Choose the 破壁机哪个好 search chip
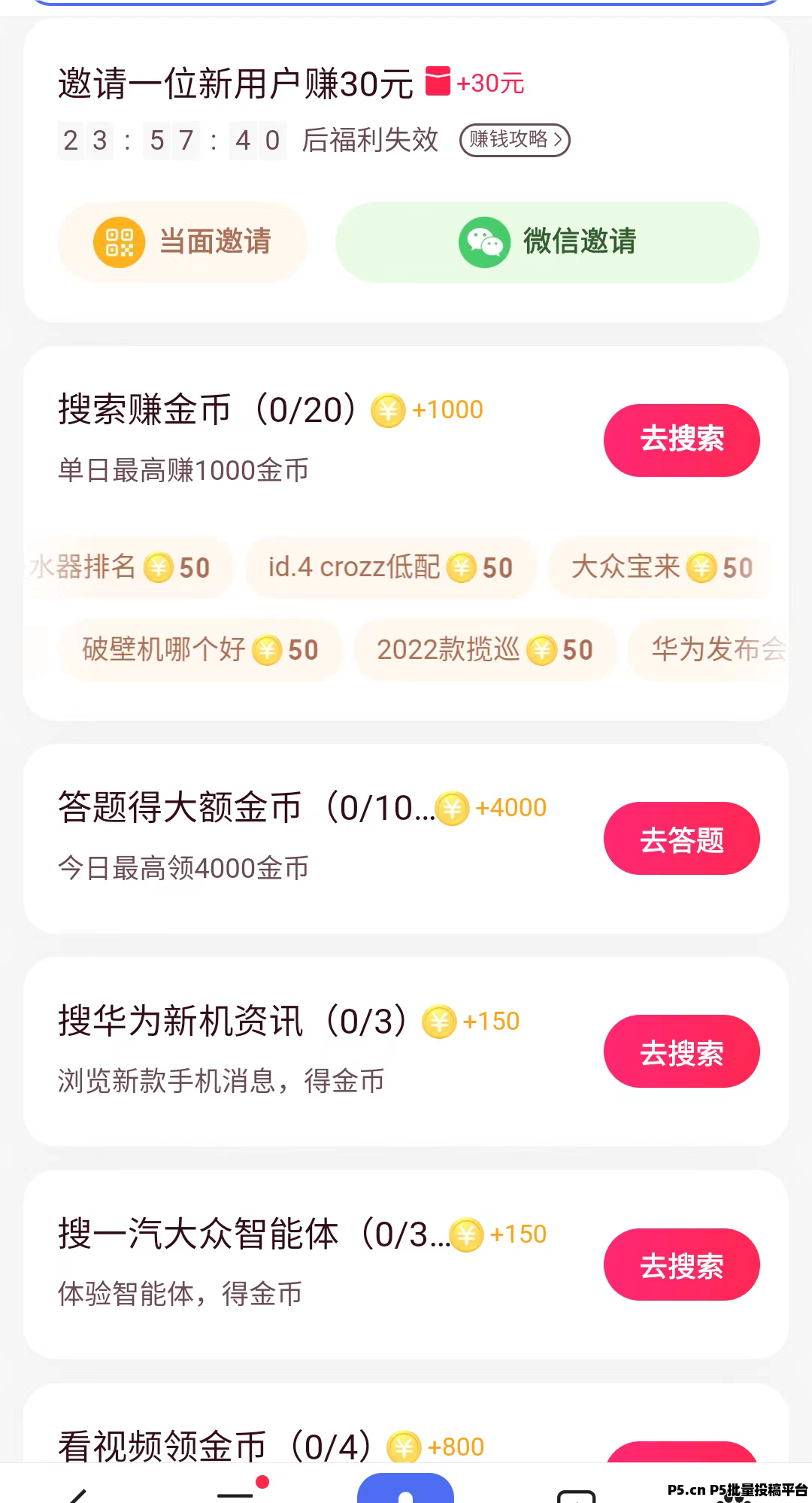This screenshot has width=812, height=1503. (200, 650)
